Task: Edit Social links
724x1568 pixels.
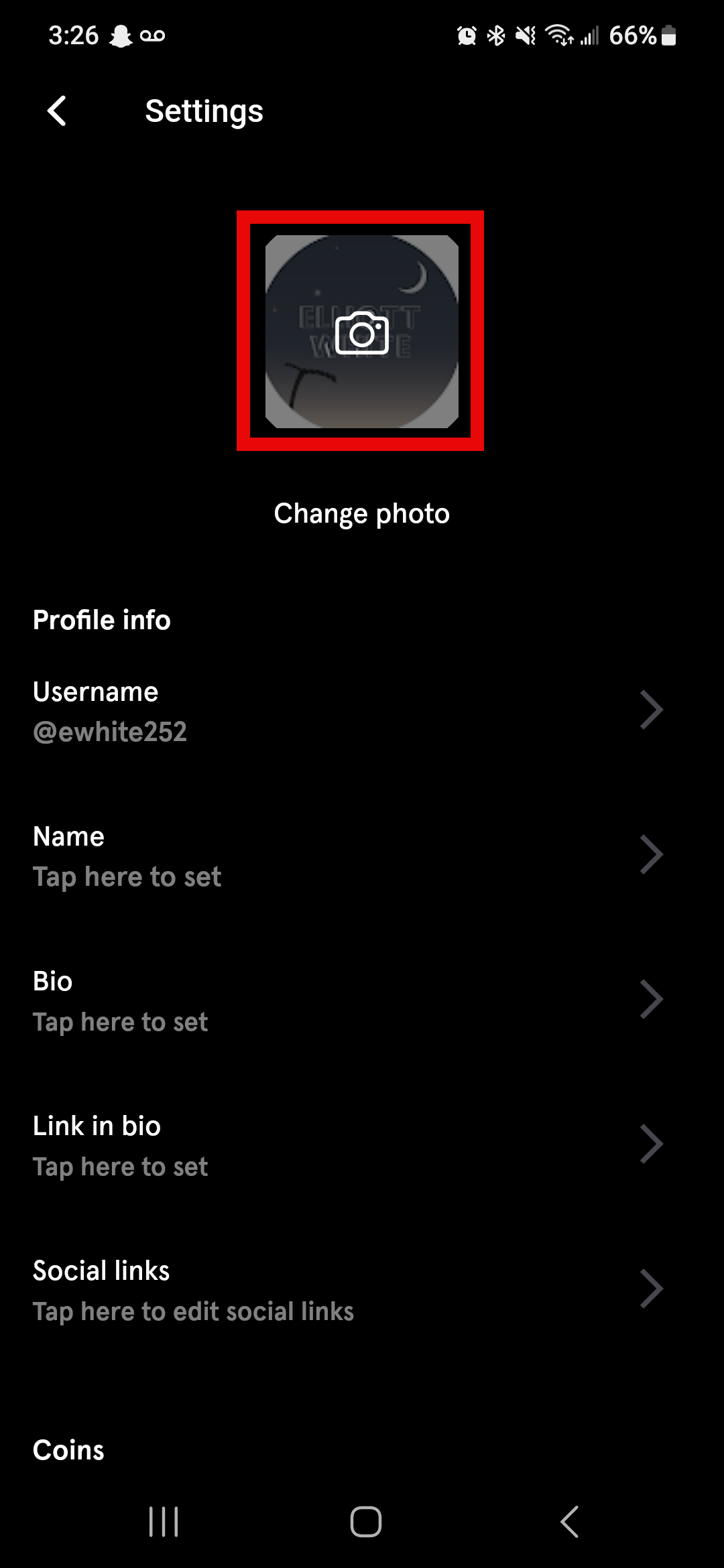Action: click(349, 1290)
